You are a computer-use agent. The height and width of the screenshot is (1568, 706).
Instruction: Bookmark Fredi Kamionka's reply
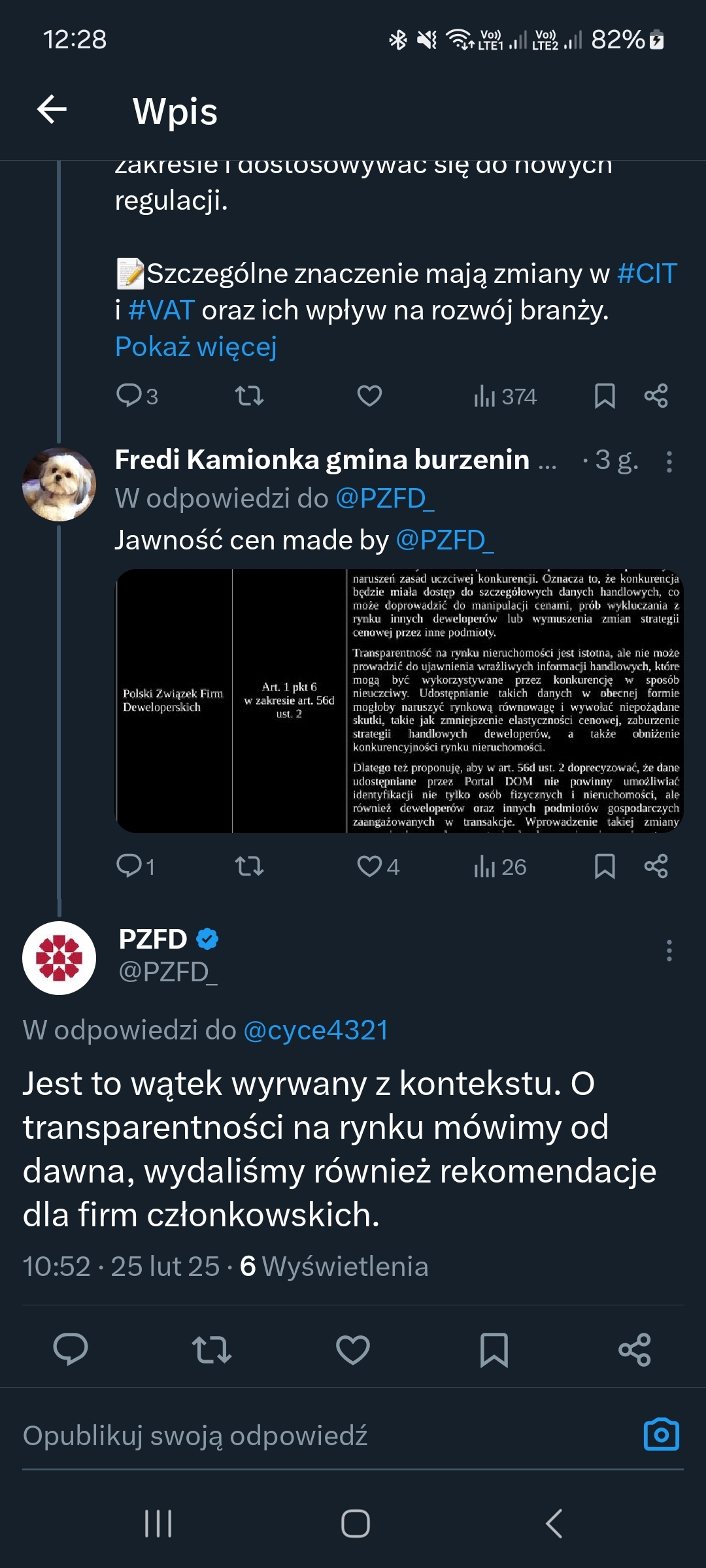tap(605, 866)
